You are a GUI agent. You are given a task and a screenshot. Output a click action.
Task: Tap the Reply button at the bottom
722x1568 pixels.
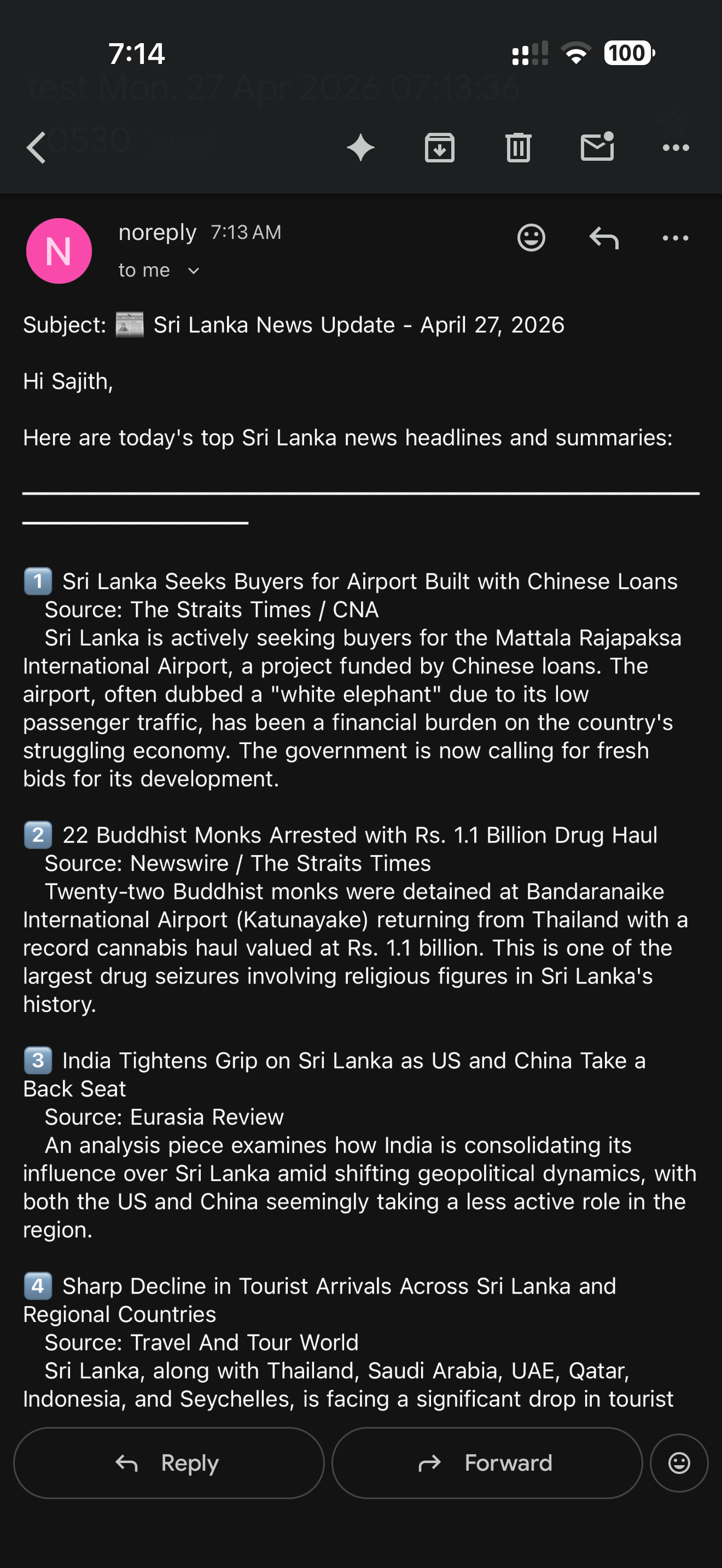coord(168,1462)
